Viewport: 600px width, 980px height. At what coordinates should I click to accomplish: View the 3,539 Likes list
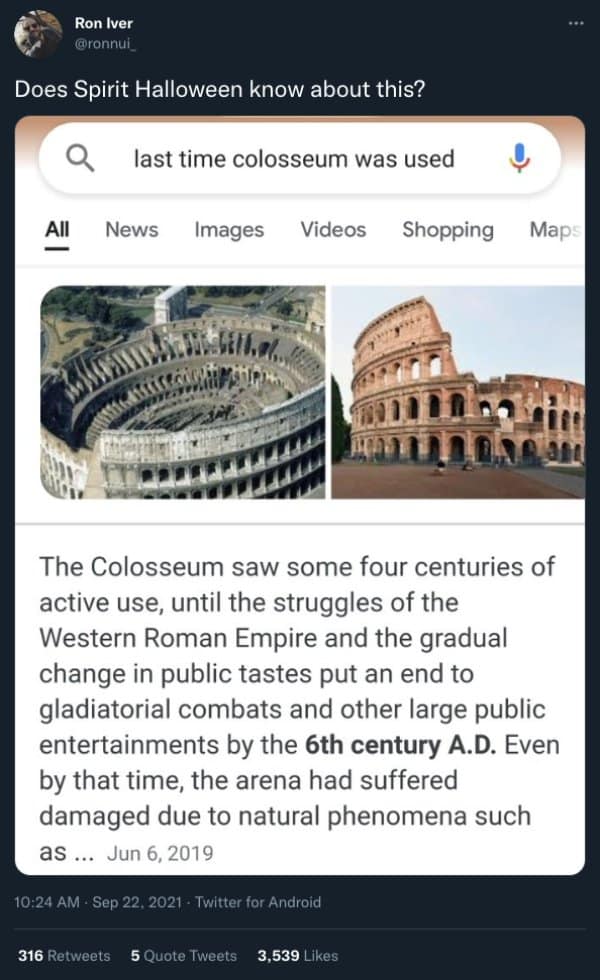(x=298, y=955)
